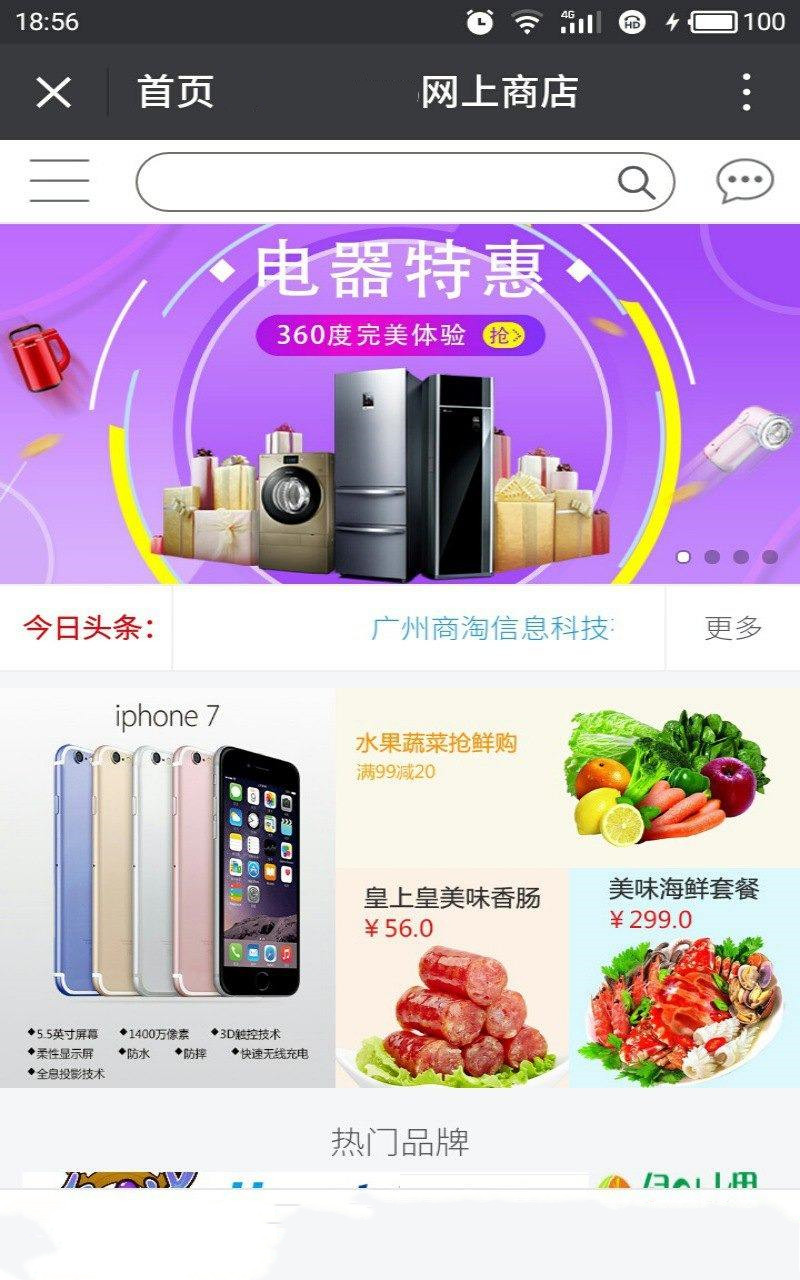Open the three-dot overflow menu

(x=746, y=92)
